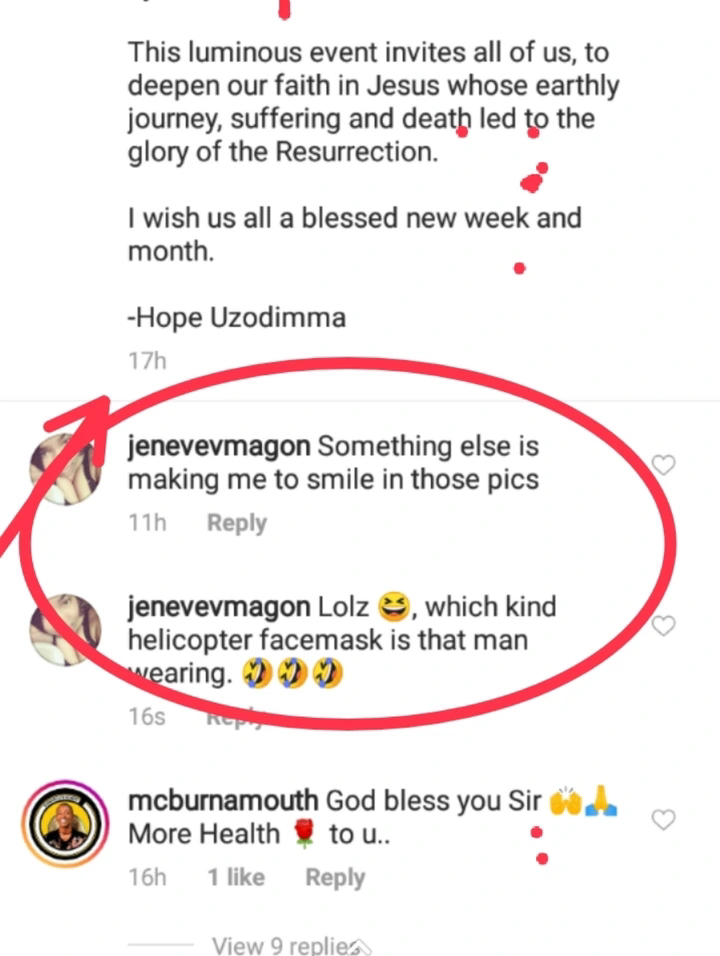
Task: Reply to mcburnamouth's comment
Action: 335,877
